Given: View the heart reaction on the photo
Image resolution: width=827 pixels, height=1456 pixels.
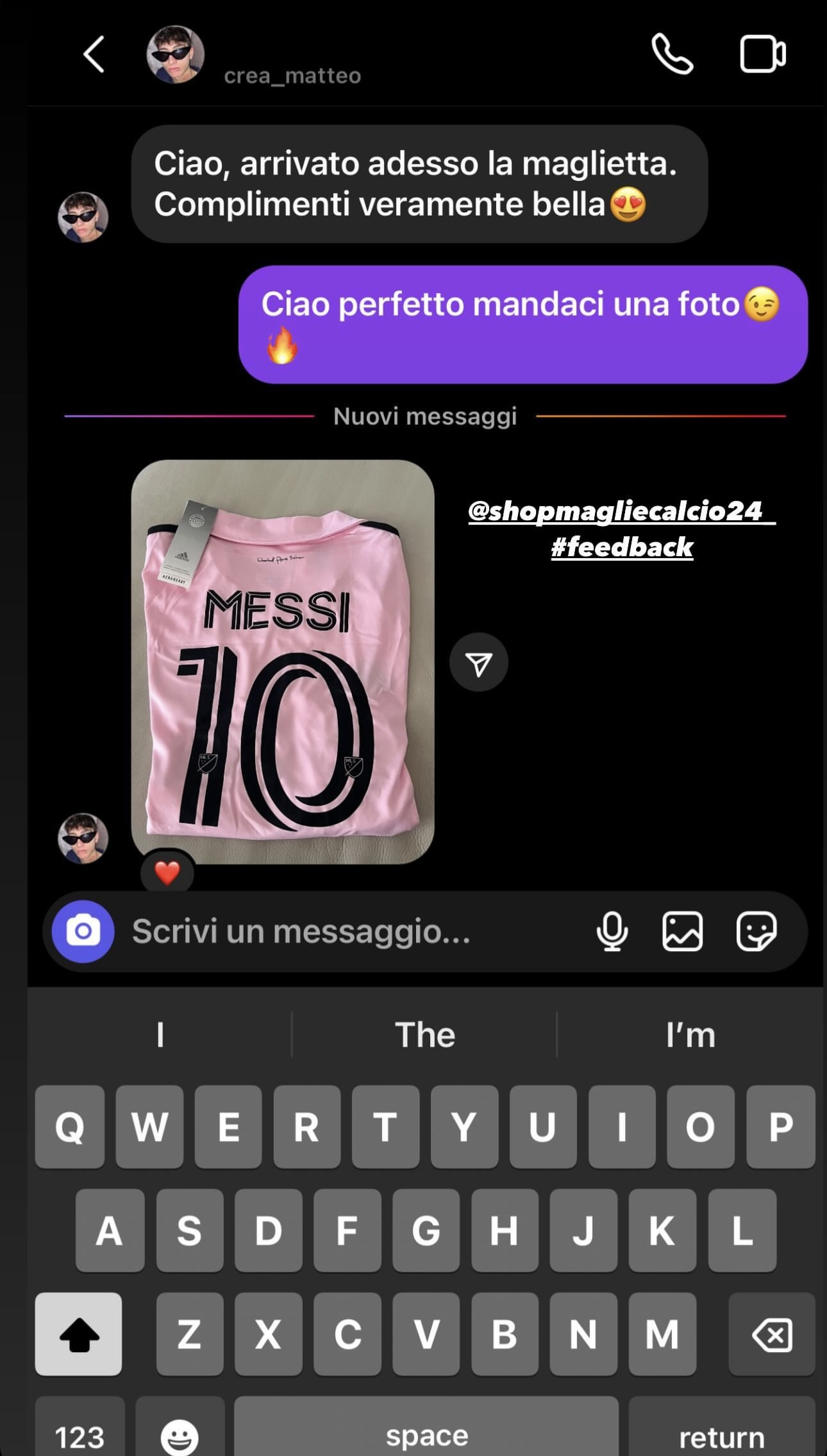Looking at the screenshot, I should 167,873.
